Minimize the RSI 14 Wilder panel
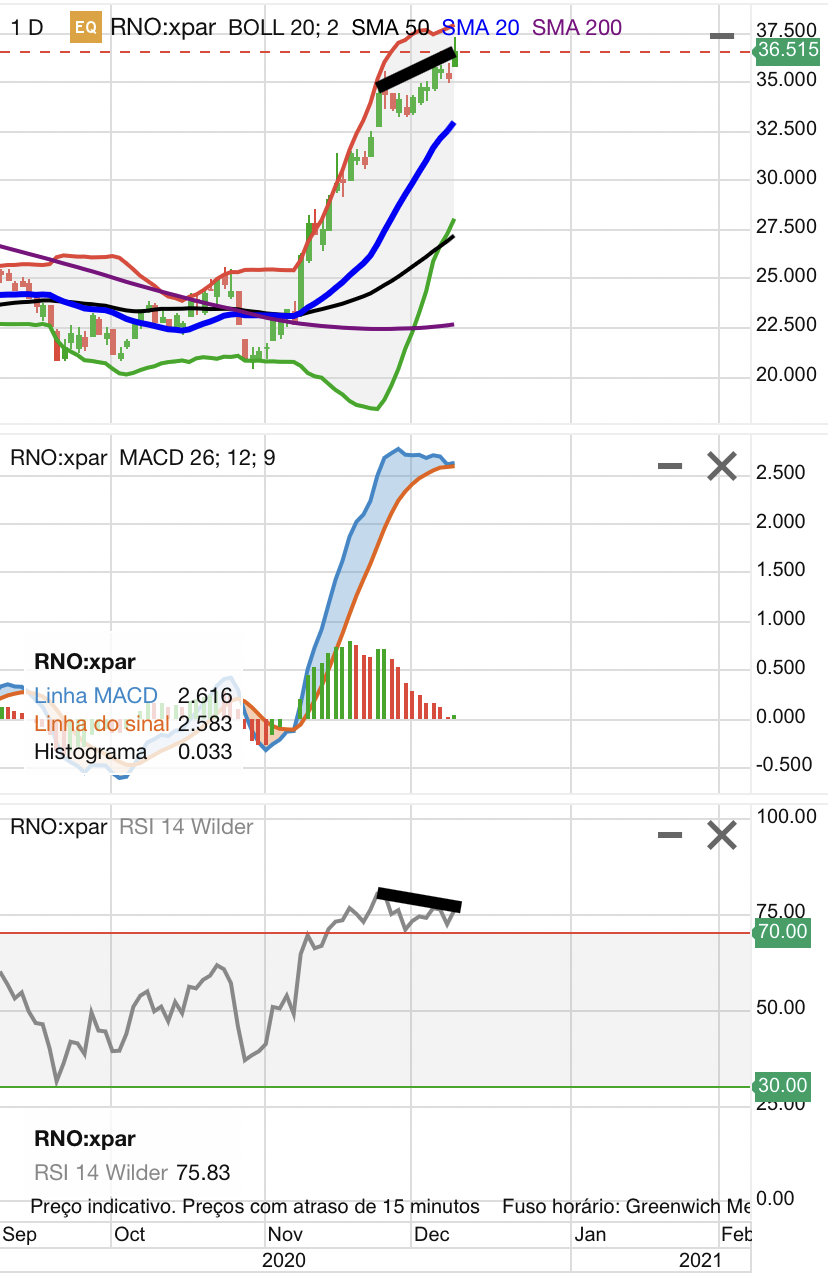This screenshot has height=1283, width=828. click(670, 835)
